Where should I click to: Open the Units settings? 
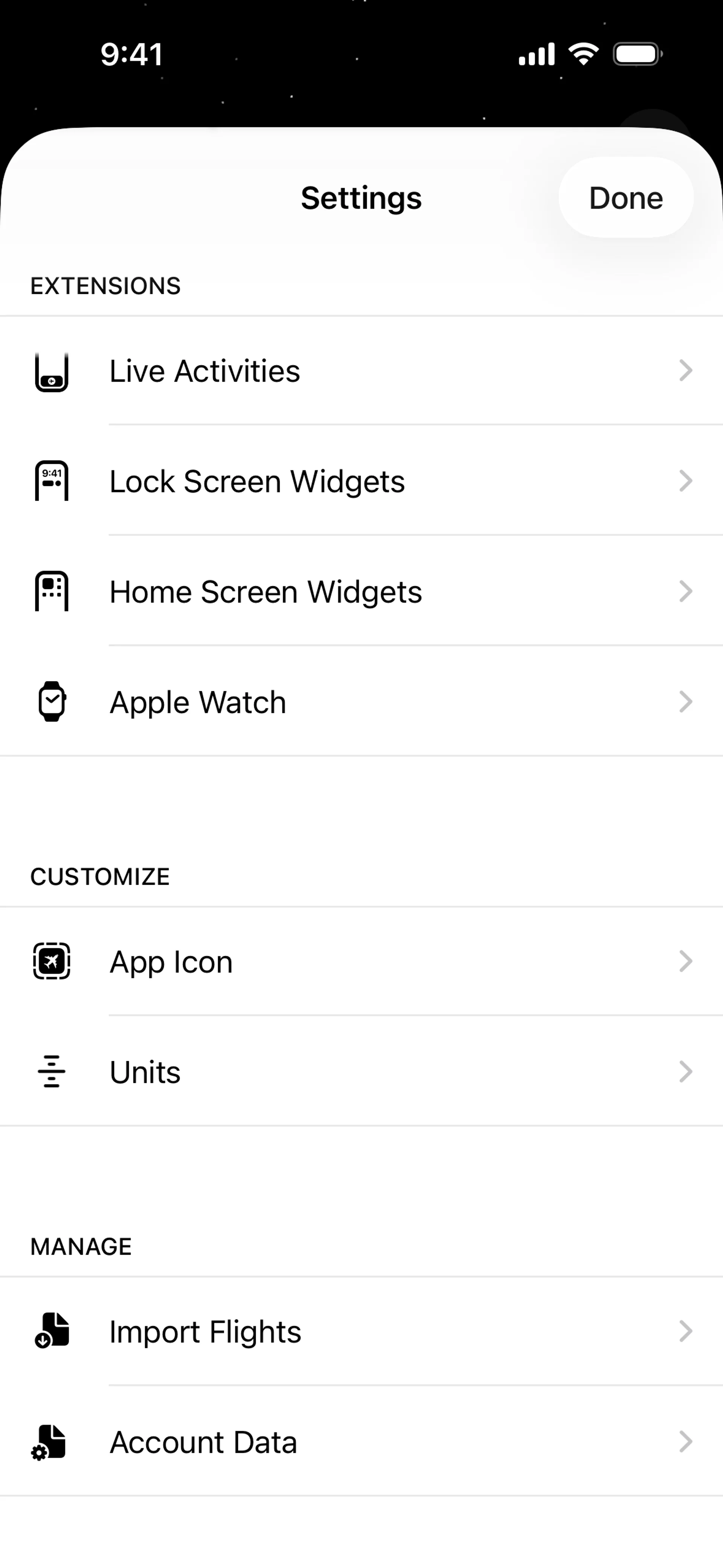[x=361, y=1072]
